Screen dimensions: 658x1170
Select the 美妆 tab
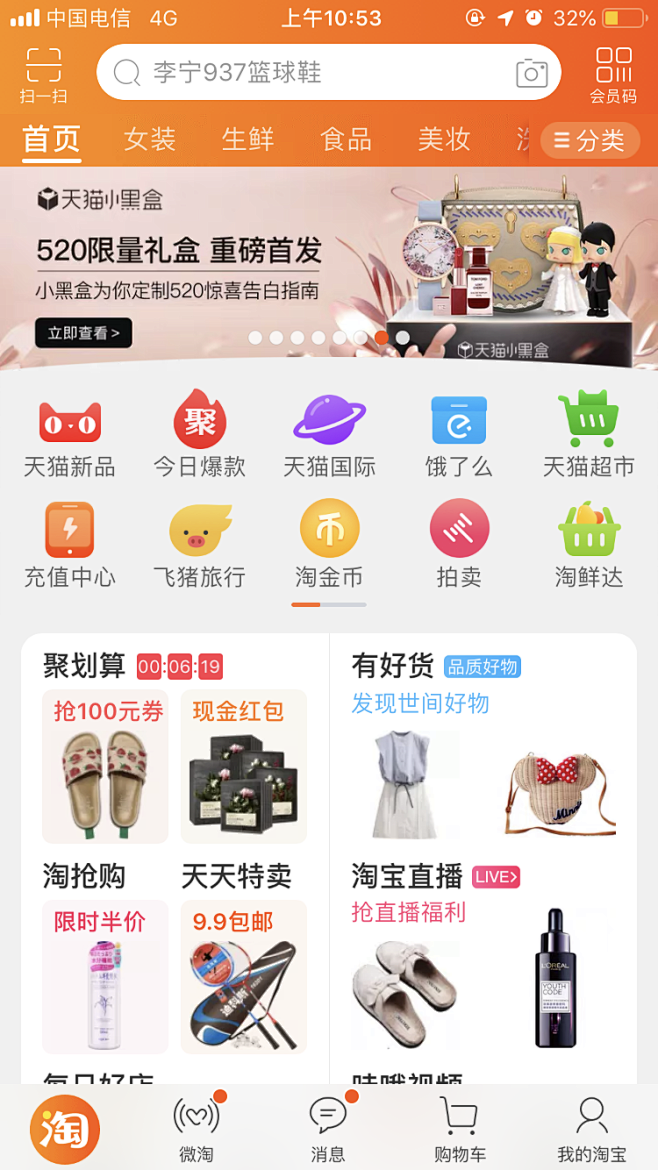click(x=444, y=139)
